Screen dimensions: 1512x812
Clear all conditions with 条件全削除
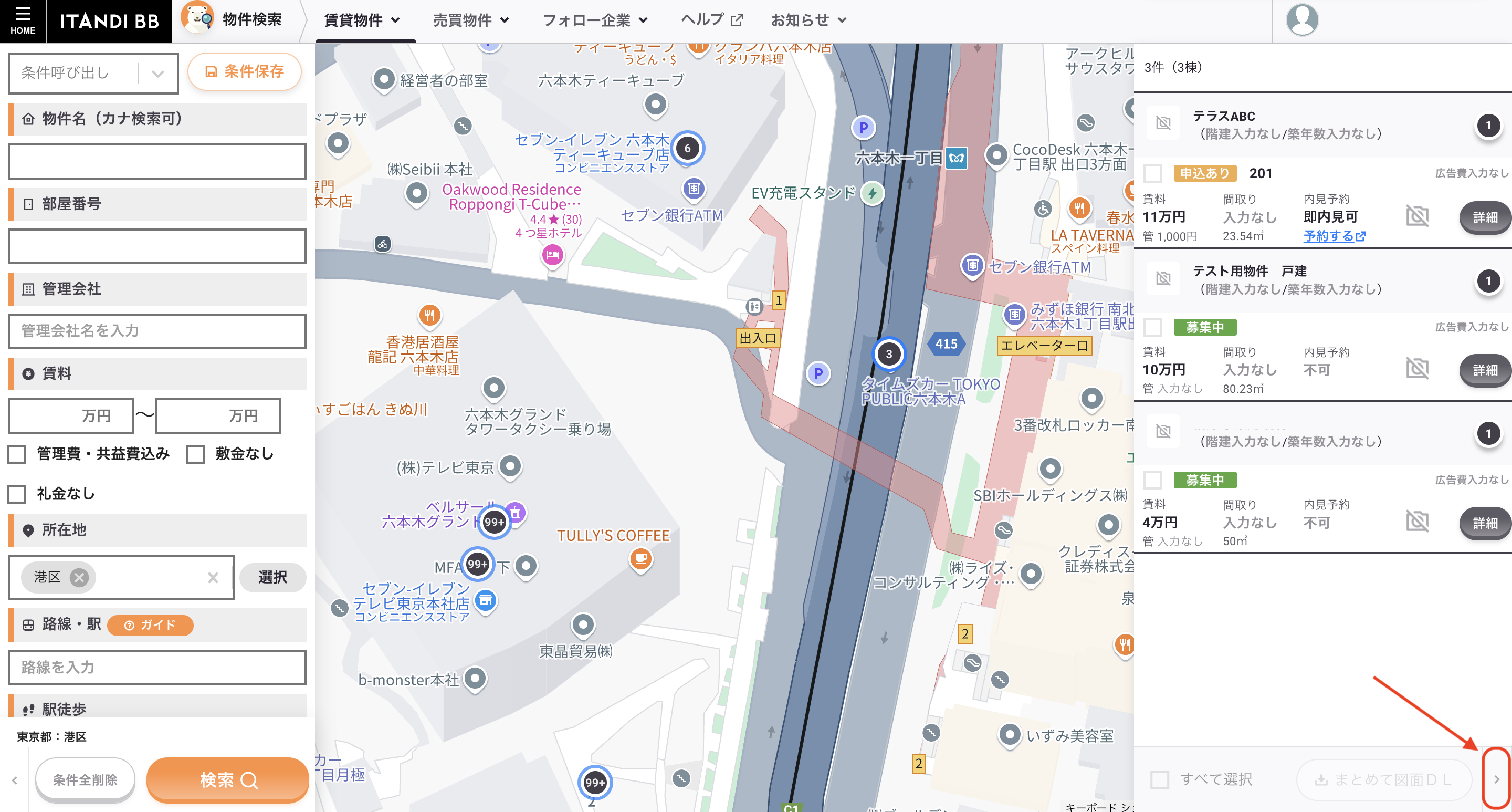[85, 780]
